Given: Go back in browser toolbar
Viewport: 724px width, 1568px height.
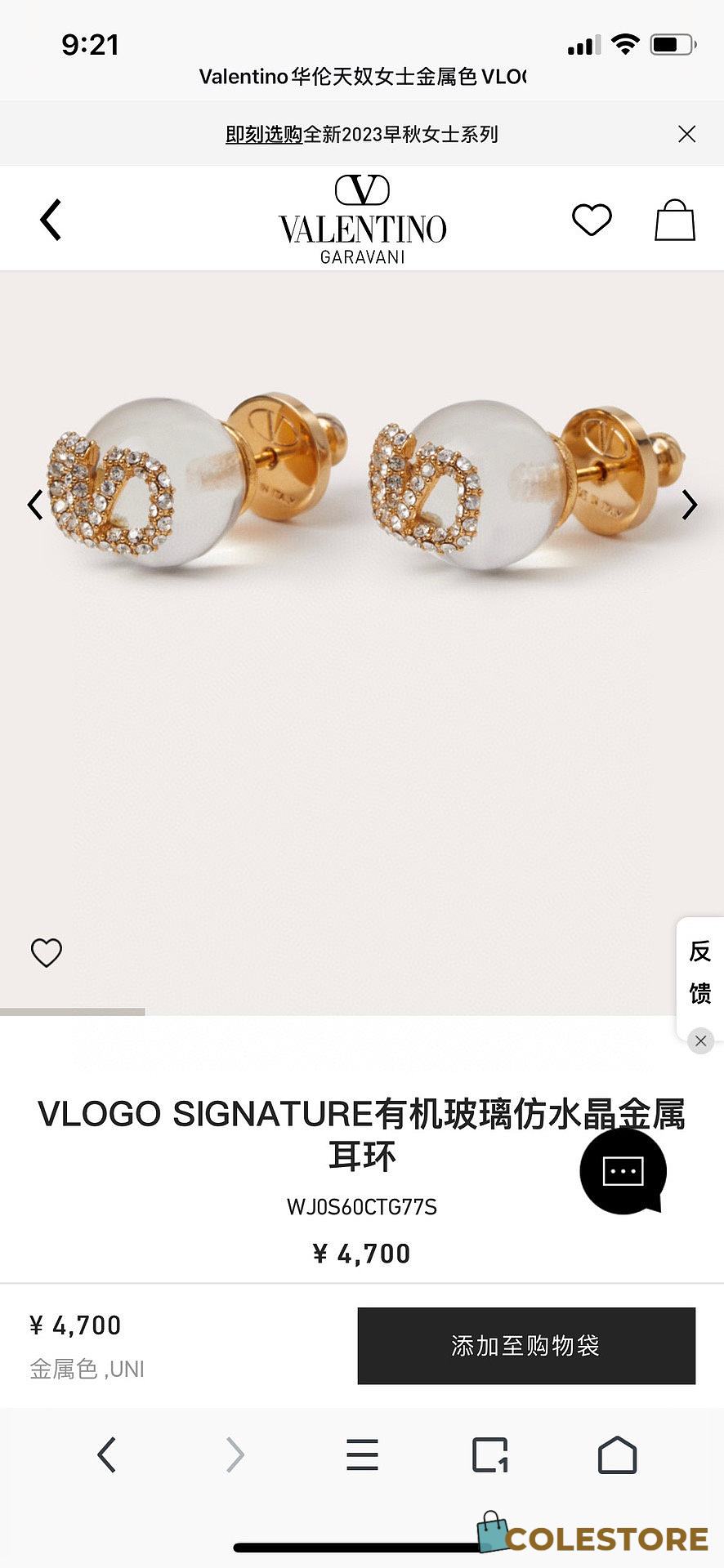Looking at the screenshot, I should [107, 1454].
